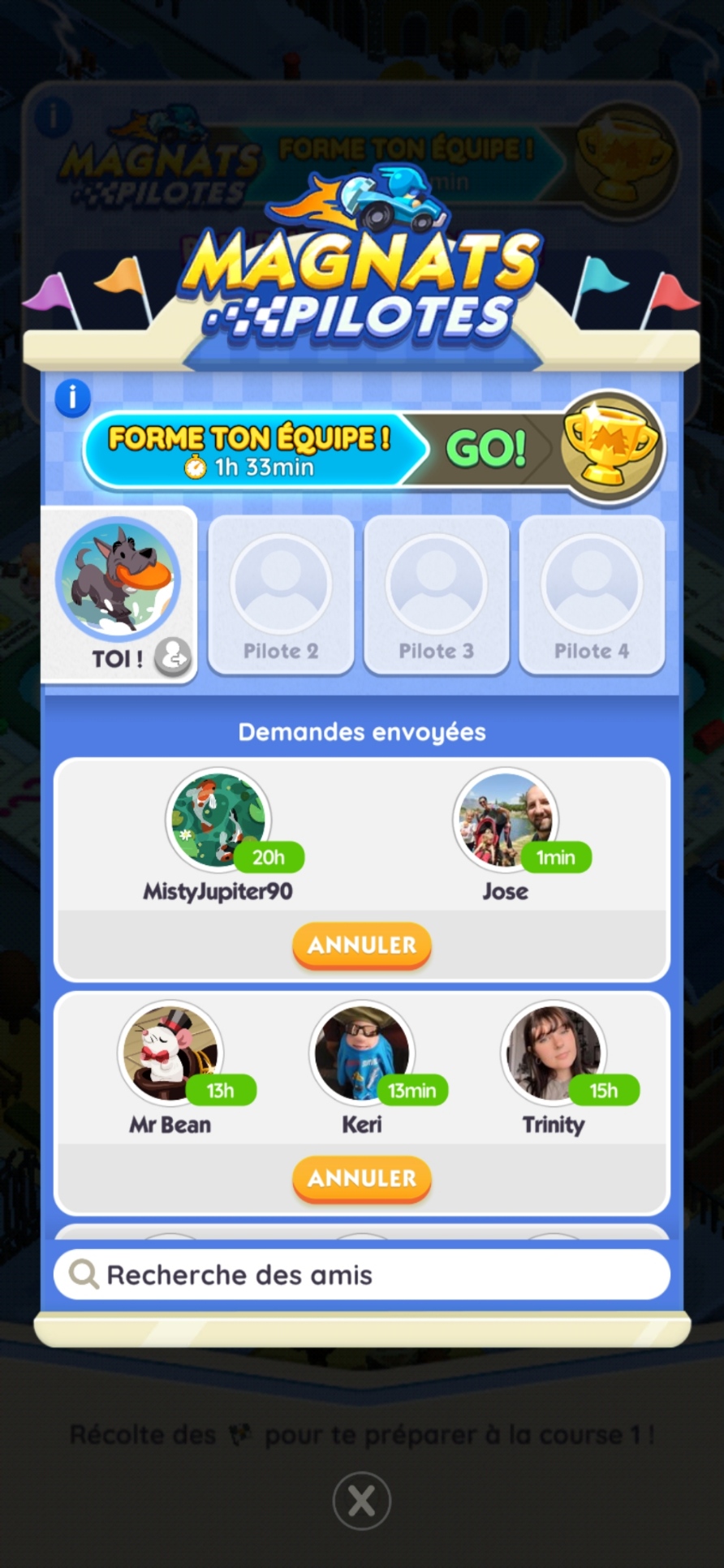This screenshot has height=1568, width=724.
Task: Cancel the request to Mr Bean, Keri, Trinity
Action: pyautogui.click(x=362, y=1178)
